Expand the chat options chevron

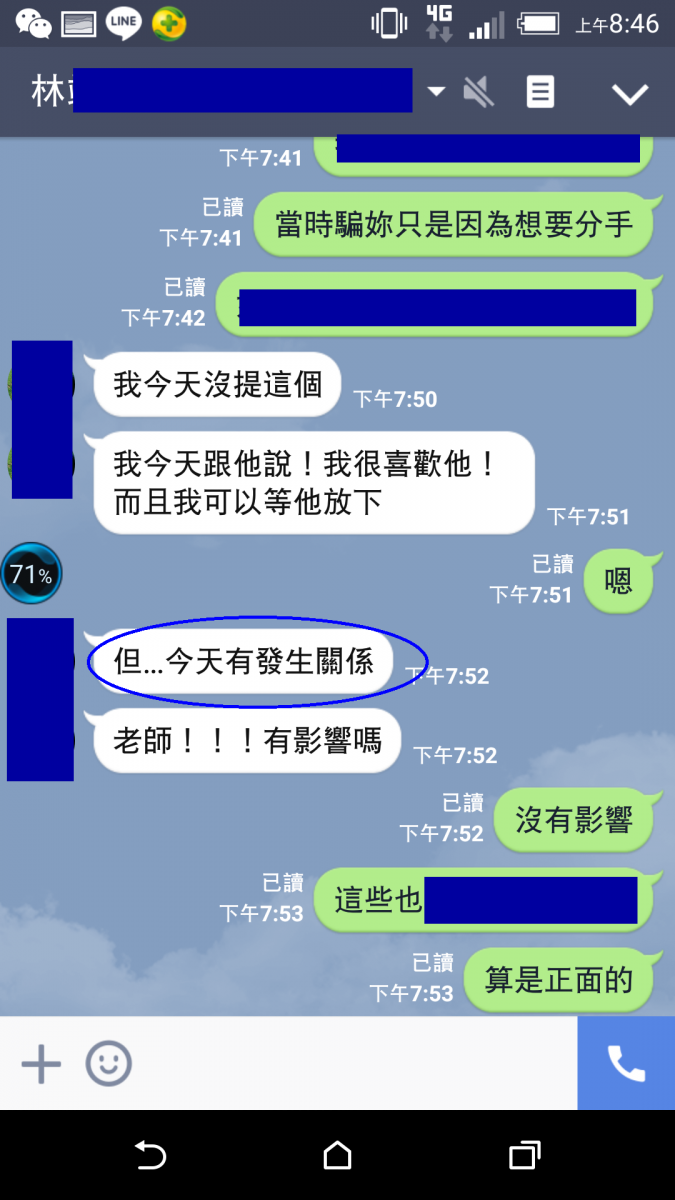pyautogui.click(x=630, y=94)
